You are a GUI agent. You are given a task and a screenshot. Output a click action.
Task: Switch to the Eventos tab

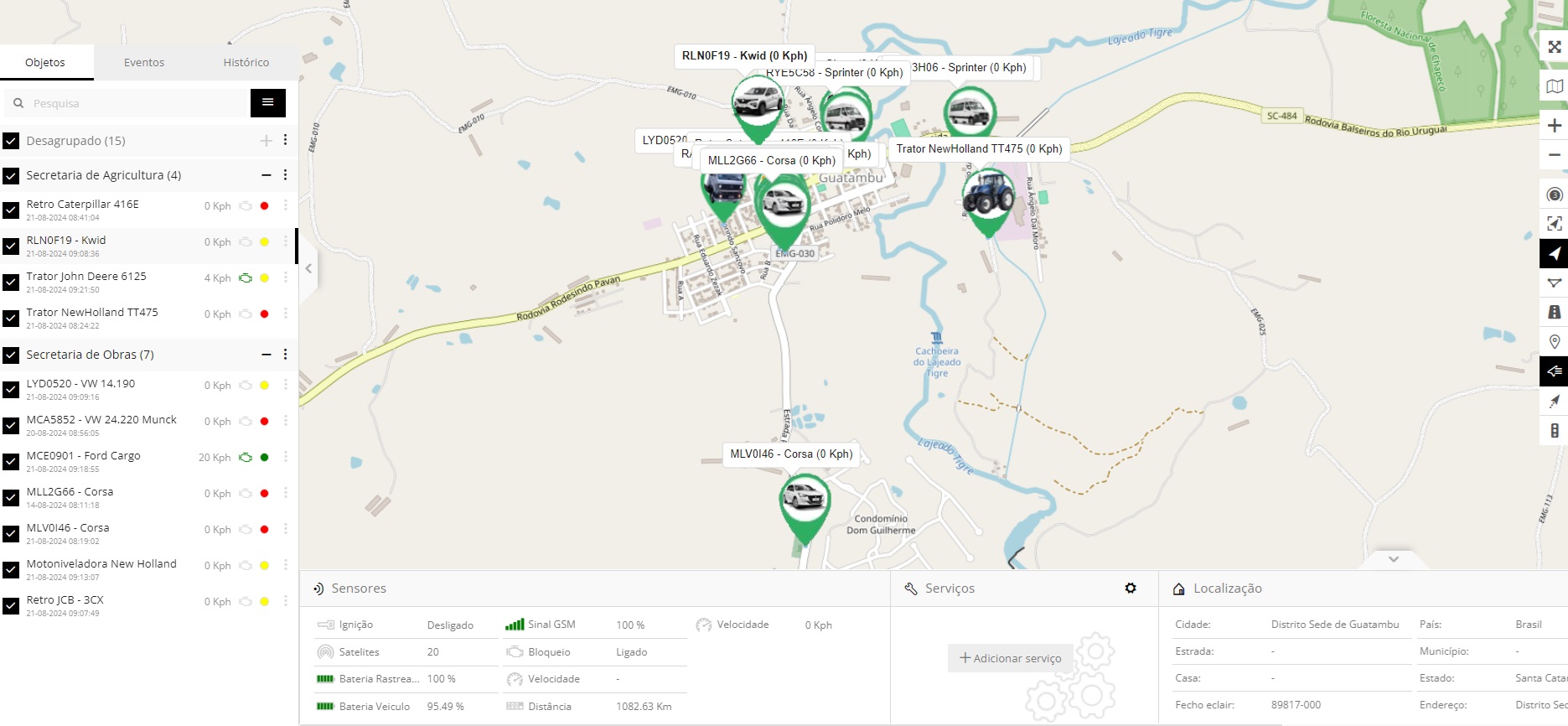144,62
